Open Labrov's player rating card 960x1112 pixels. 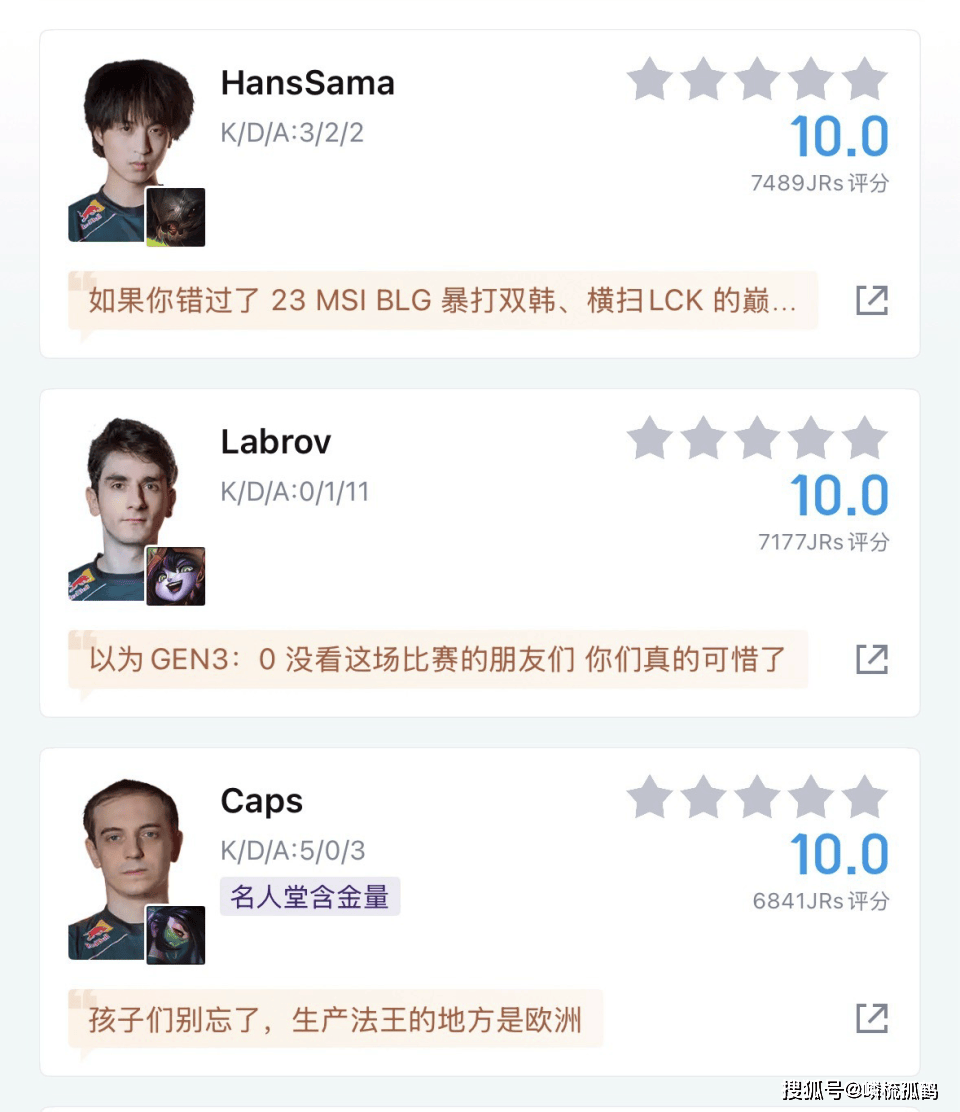pos(275,442)
